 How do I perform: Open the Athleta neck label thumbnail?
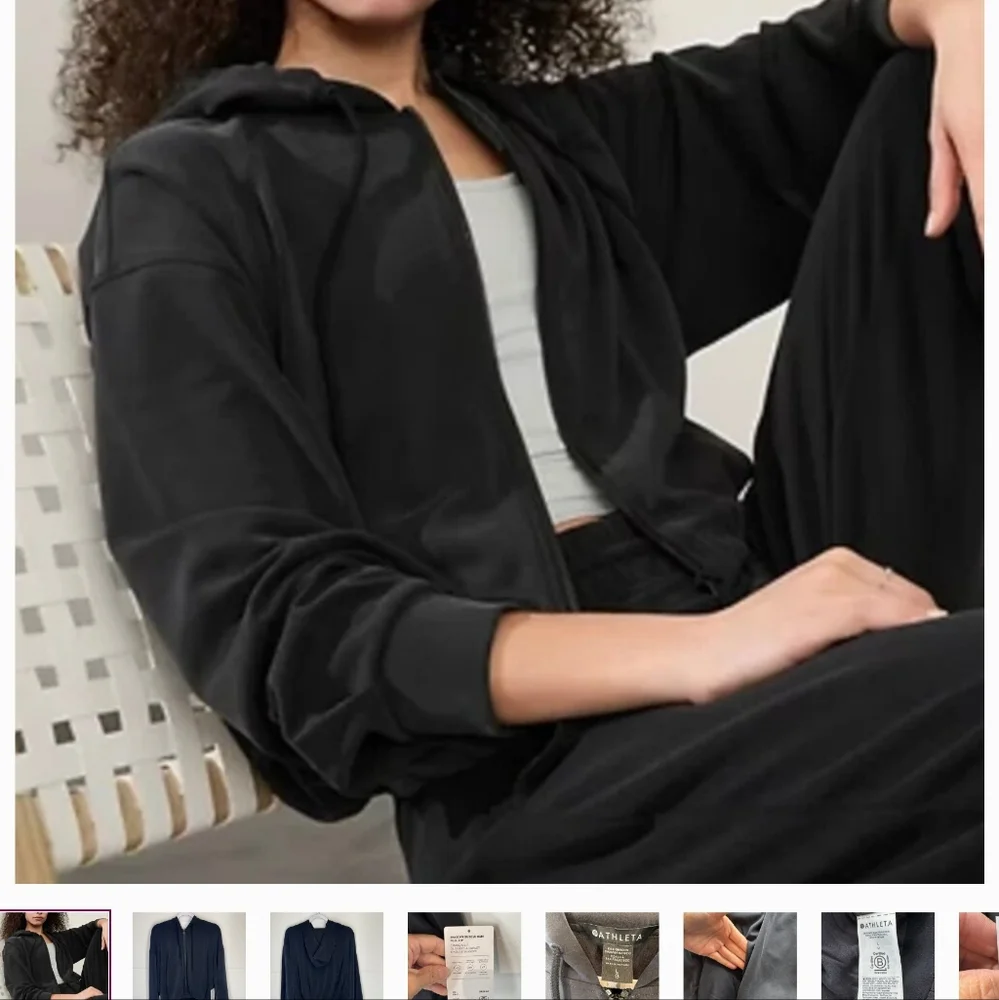point(601,955)
